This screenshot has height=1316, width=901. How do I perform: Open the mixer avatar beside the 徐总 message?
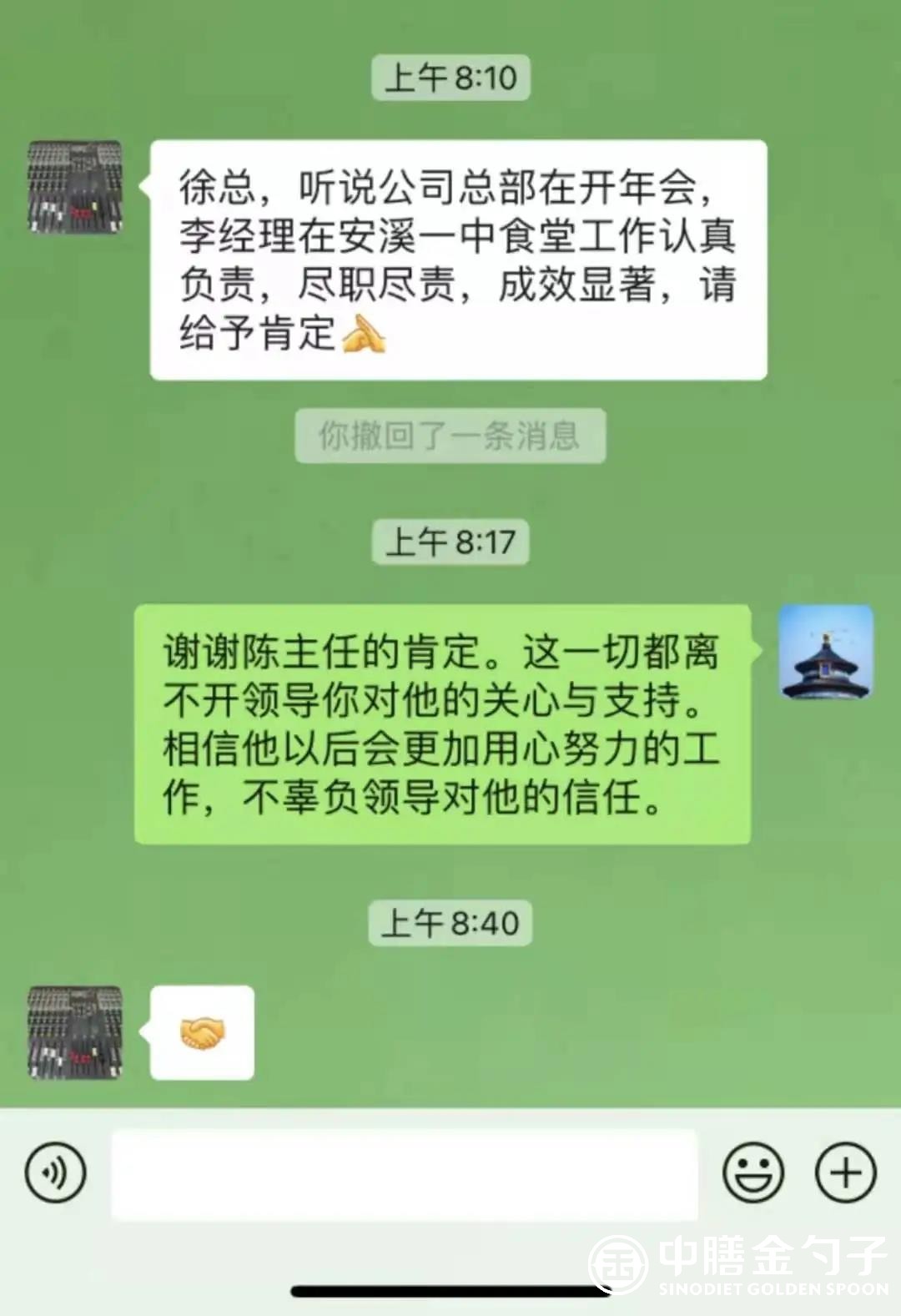75,188
